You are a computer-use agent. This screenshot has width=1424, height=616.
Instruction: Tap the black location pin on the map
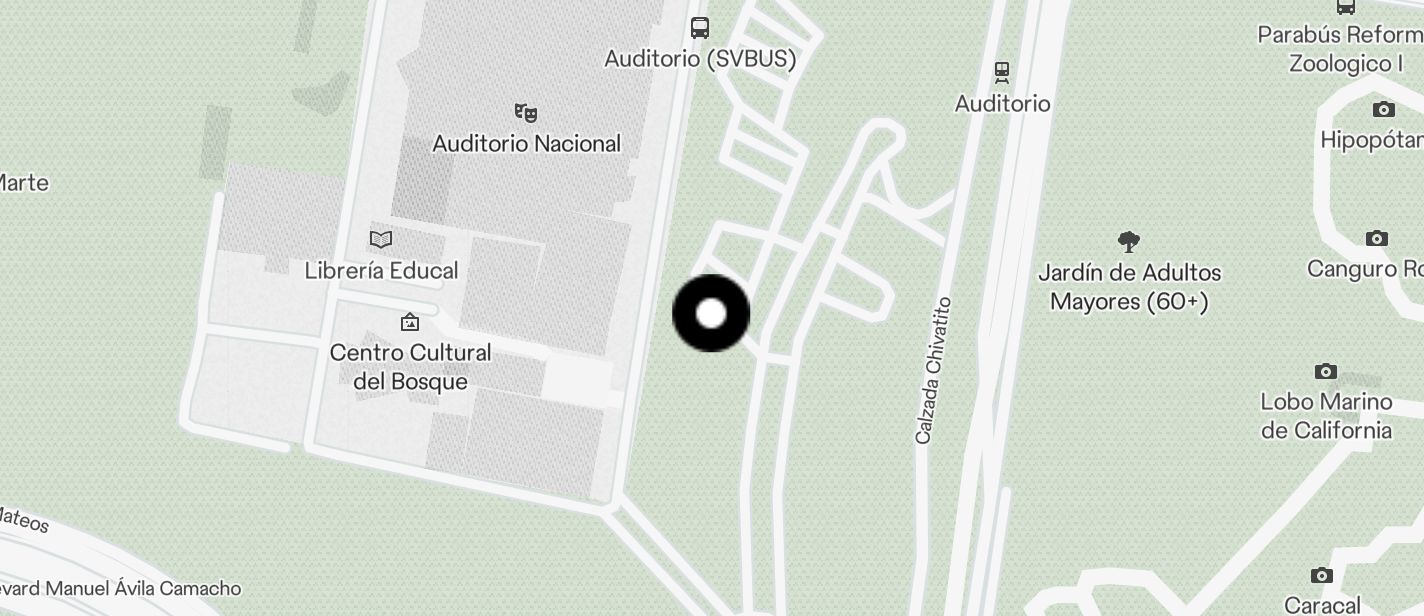pyautogui.click(x=711, y=314)
